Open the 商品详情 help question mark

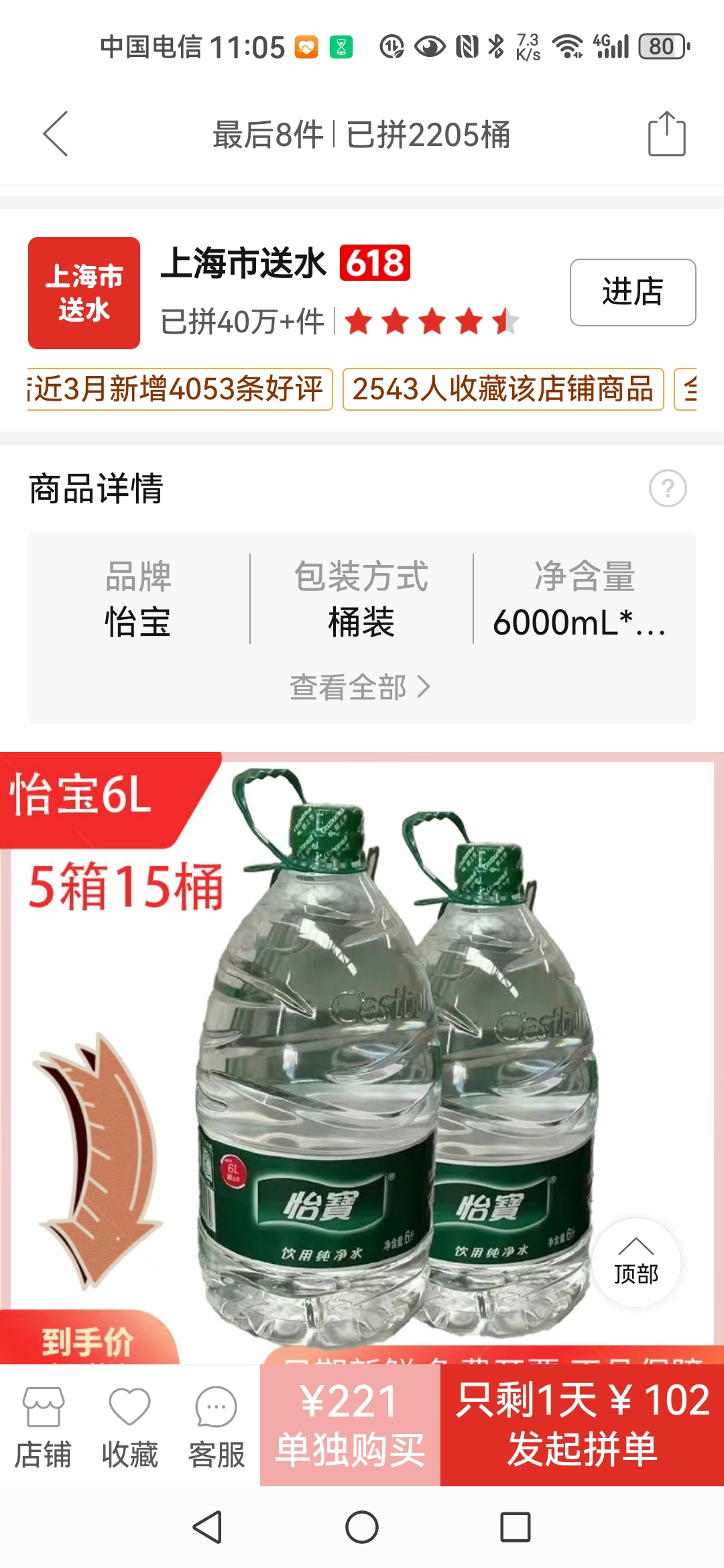pyautogui.click(x=667, y=488)
